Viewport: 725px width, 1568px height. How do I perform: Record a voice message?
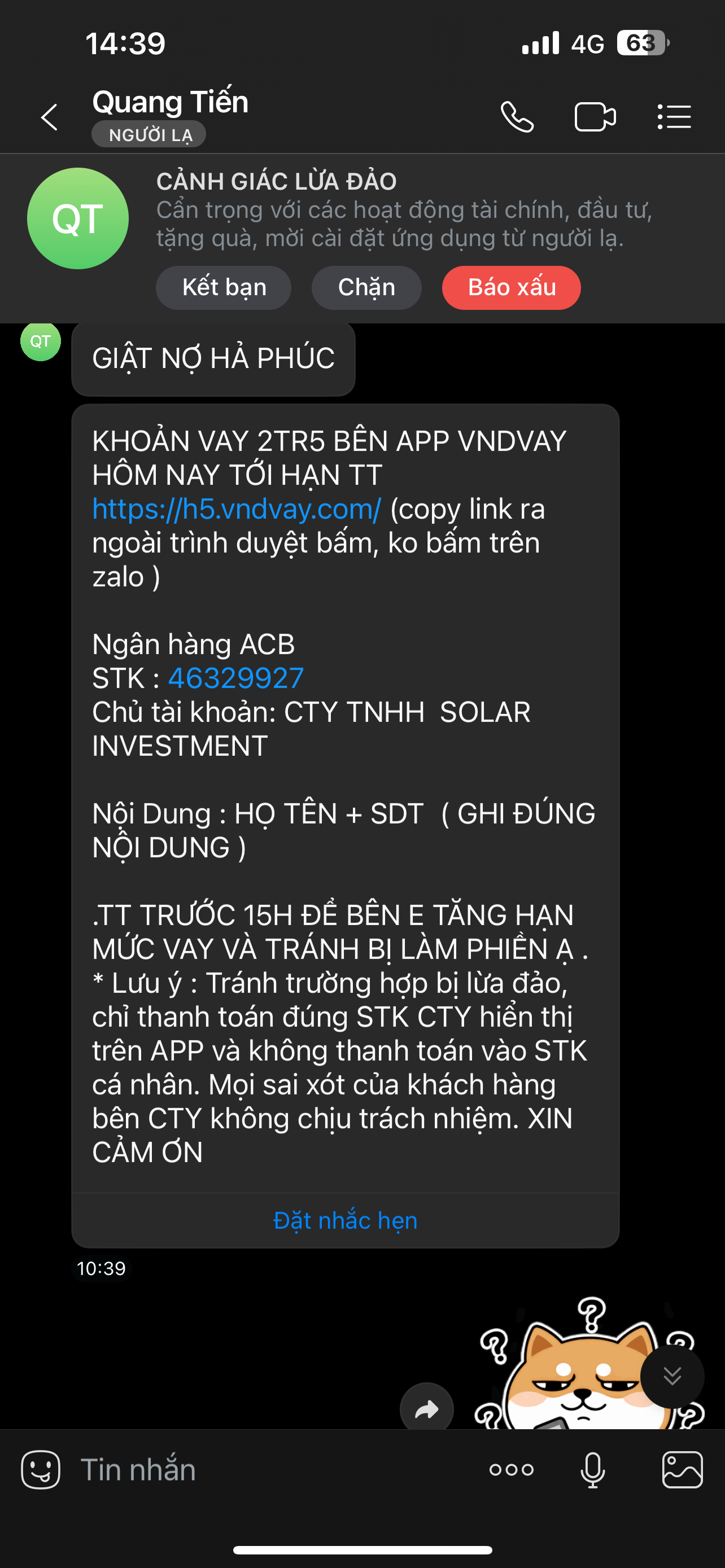click(x=592, y=1470)
